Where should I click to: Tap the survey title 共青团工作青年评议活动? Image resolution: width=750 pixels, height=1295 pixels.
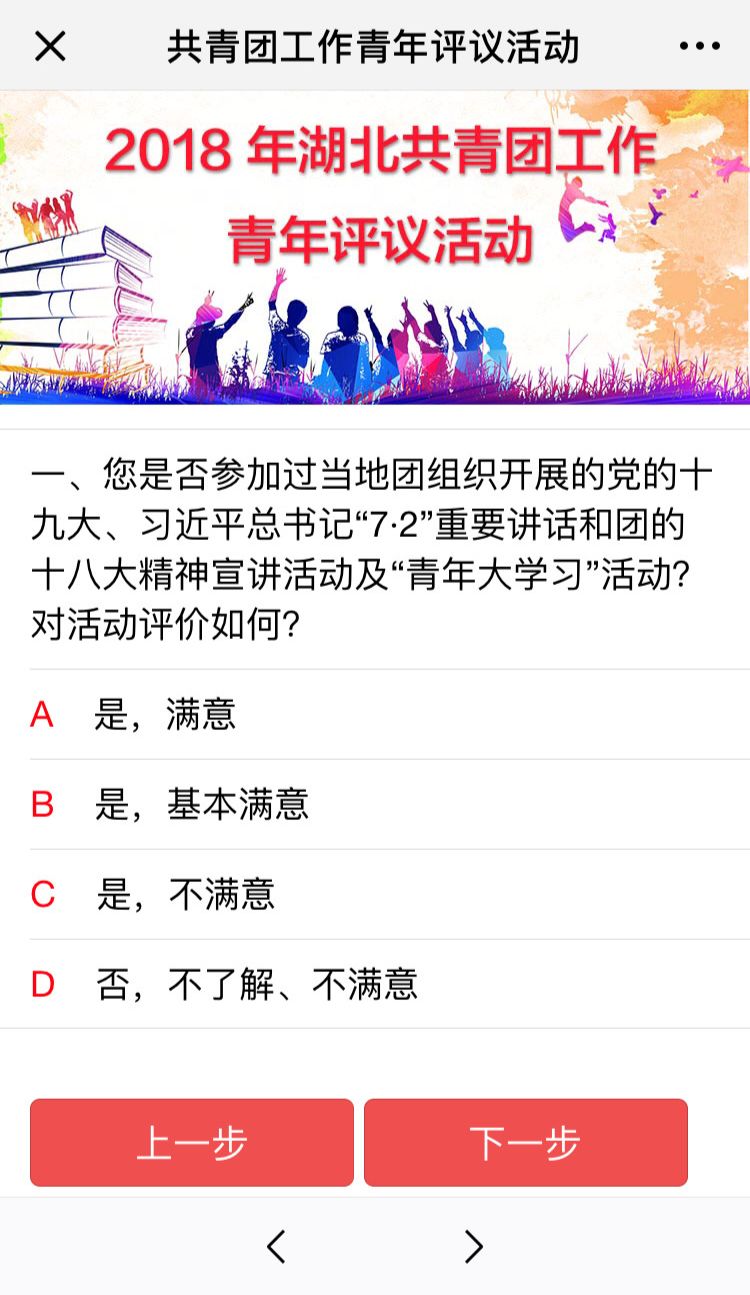tap(375, 45)
